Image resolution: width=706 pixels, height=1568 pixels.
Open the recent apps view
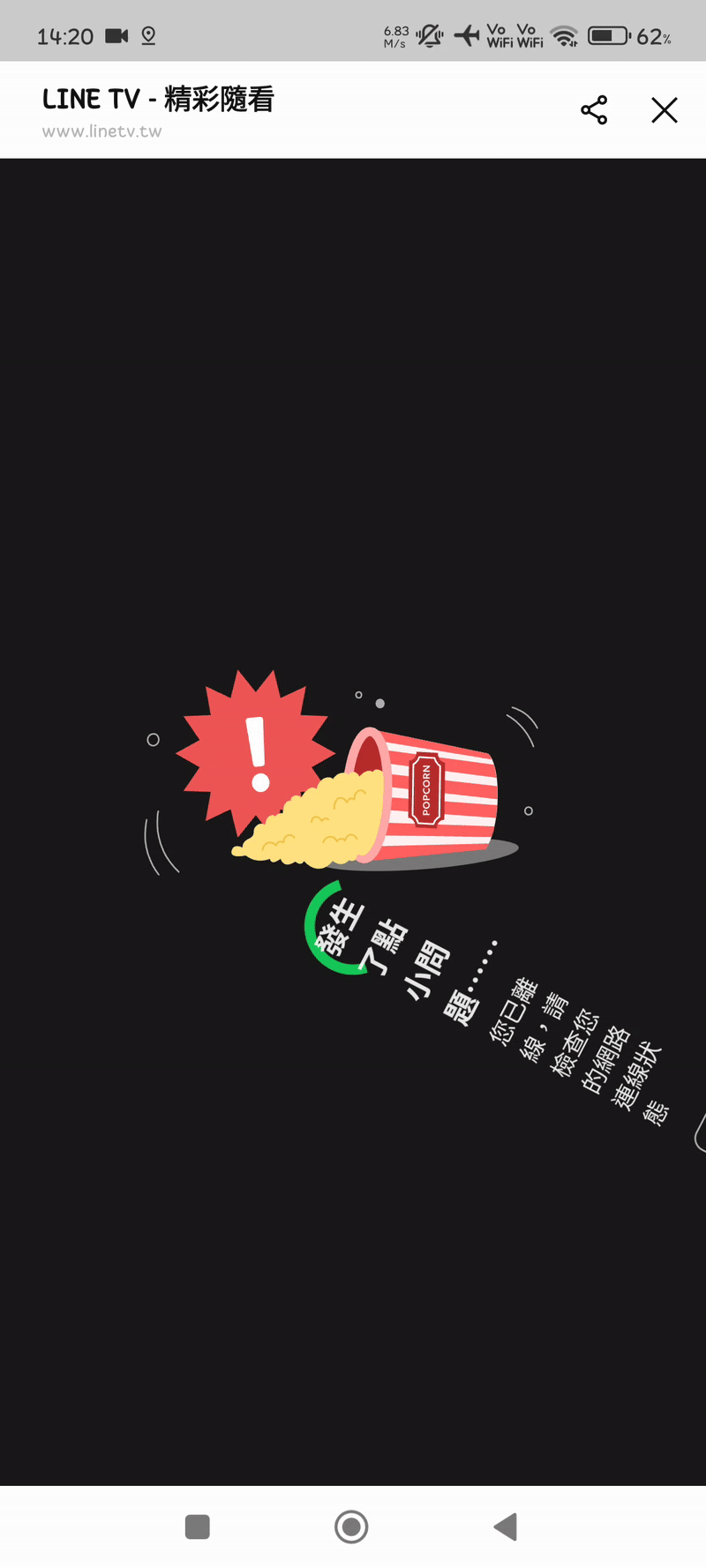pyautogui.click(x=198, y=1527)
